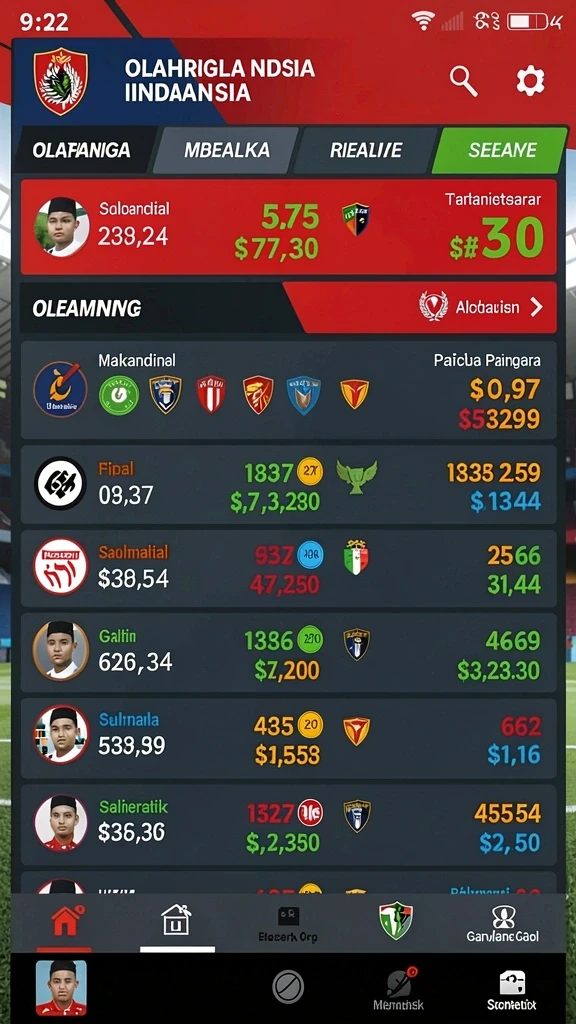Open the profile avatar in bottom bar
Image resolution: width=576 pixels, height=1024 pixels.
61,987
